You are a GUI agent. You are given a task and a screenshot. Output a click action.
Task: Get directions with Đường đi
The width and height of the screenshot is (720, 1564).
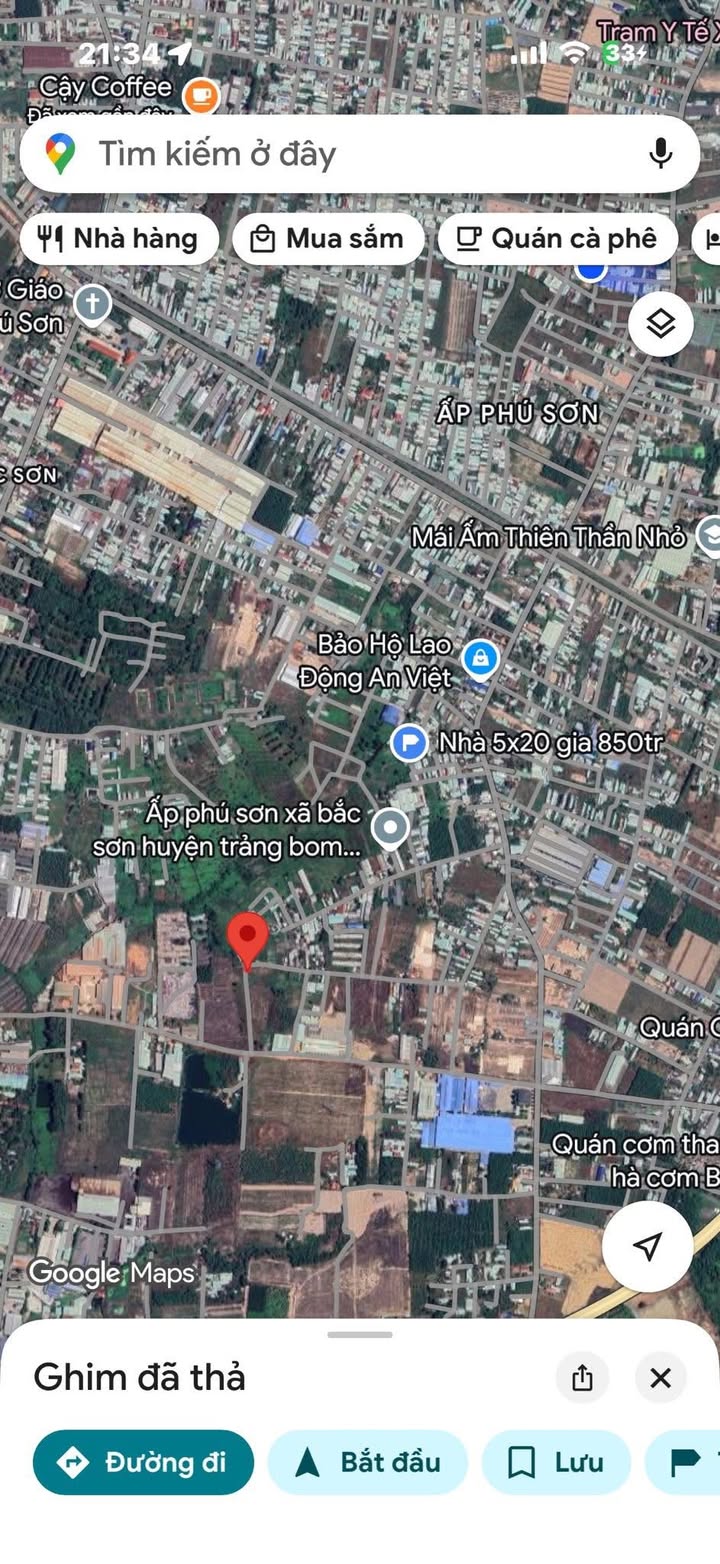pyautogui.click(x=143, y=1462)
